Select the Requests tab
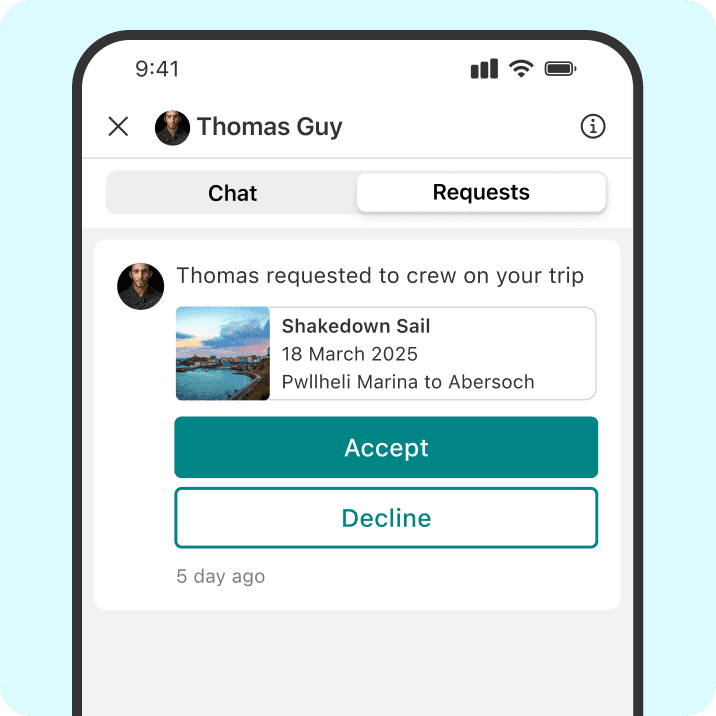The image size is (716, 716). [x=481, y=193]
